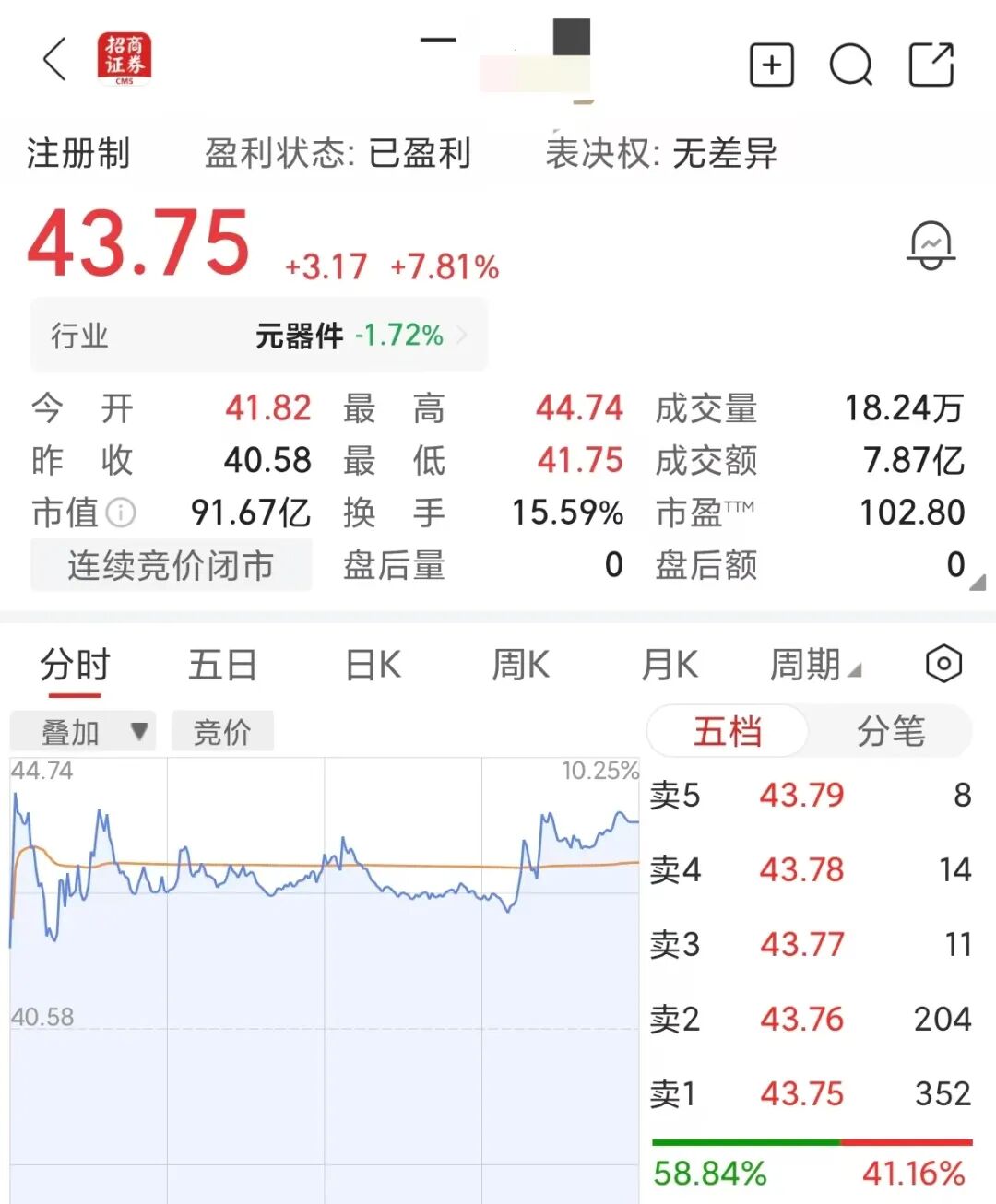996x1204 pixels.
Task: Switch to the 月K chart tab
Action: 670,665
